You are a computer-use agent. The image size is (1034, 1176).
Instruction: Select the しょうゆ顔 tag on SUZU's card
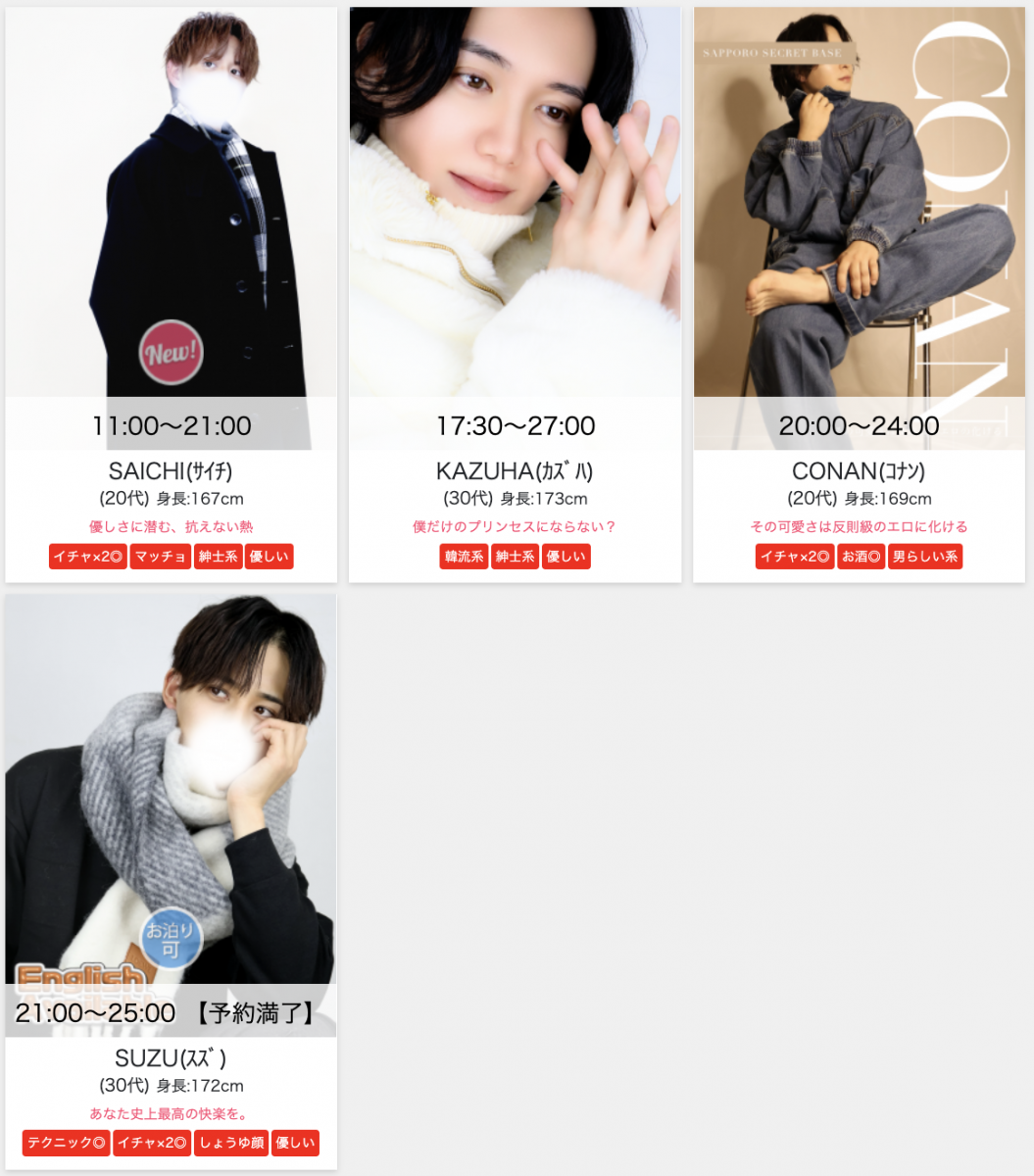(231, 1143)
